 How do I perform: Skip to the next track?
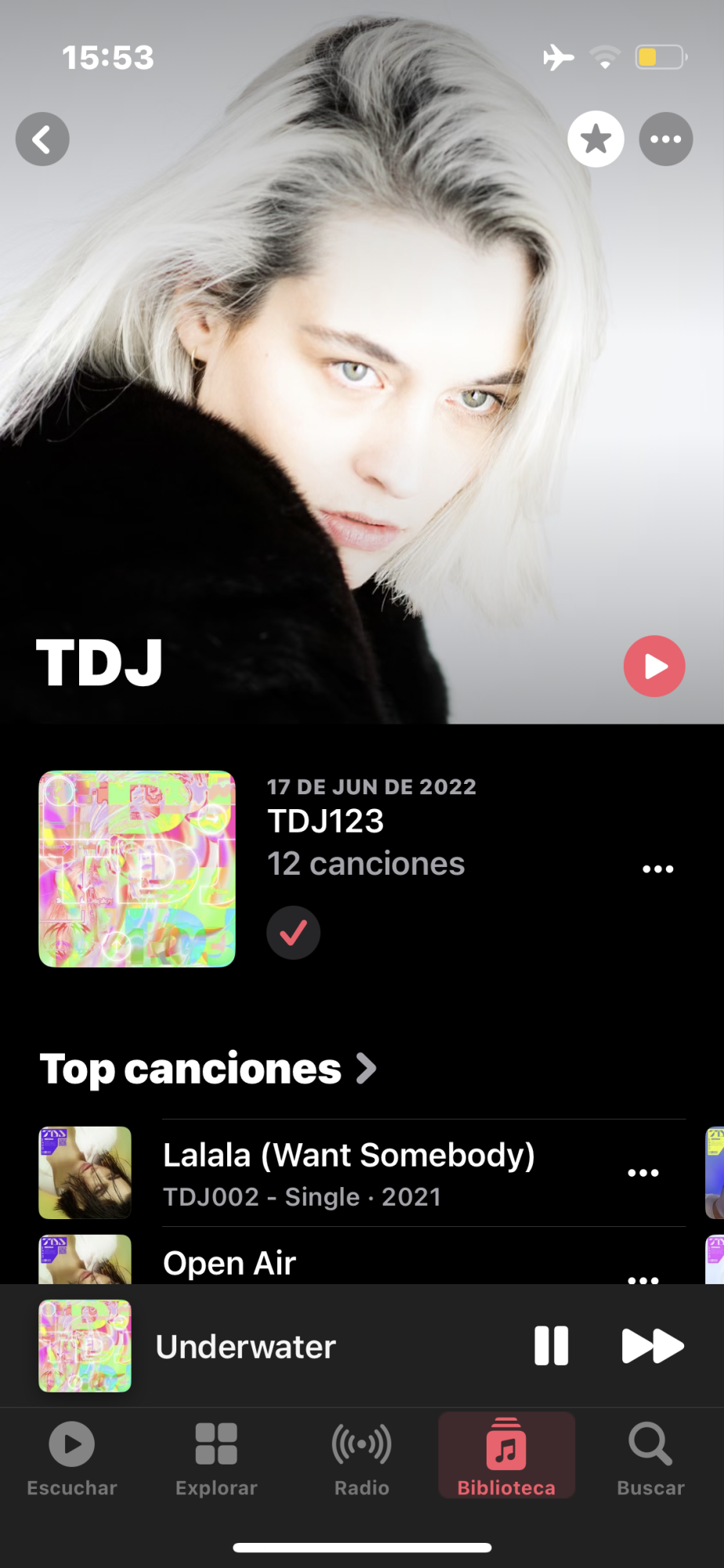(x=652, y=1346)
